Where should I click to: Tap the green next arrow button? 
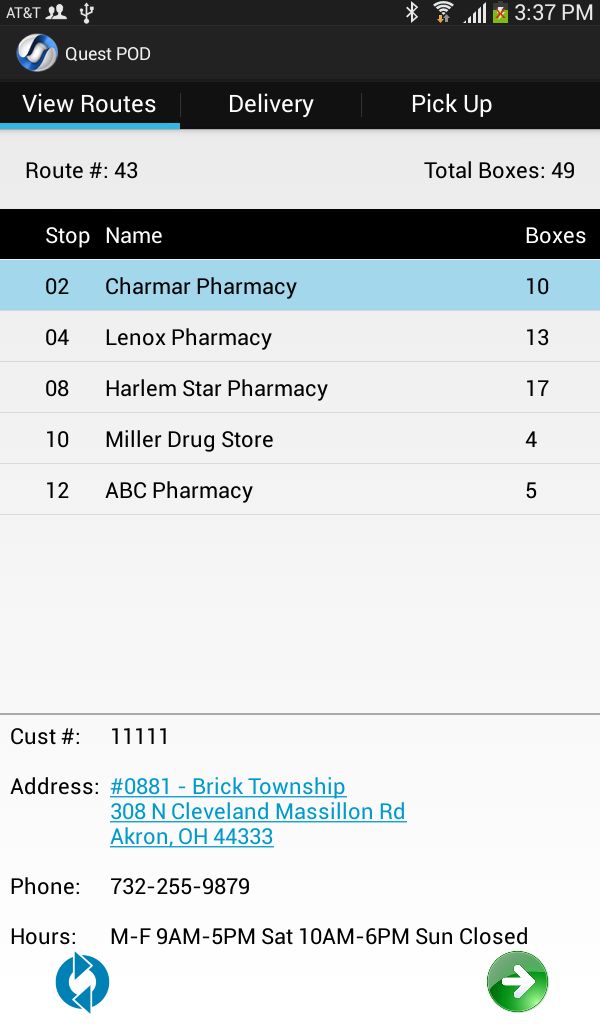tap(518, 981)
